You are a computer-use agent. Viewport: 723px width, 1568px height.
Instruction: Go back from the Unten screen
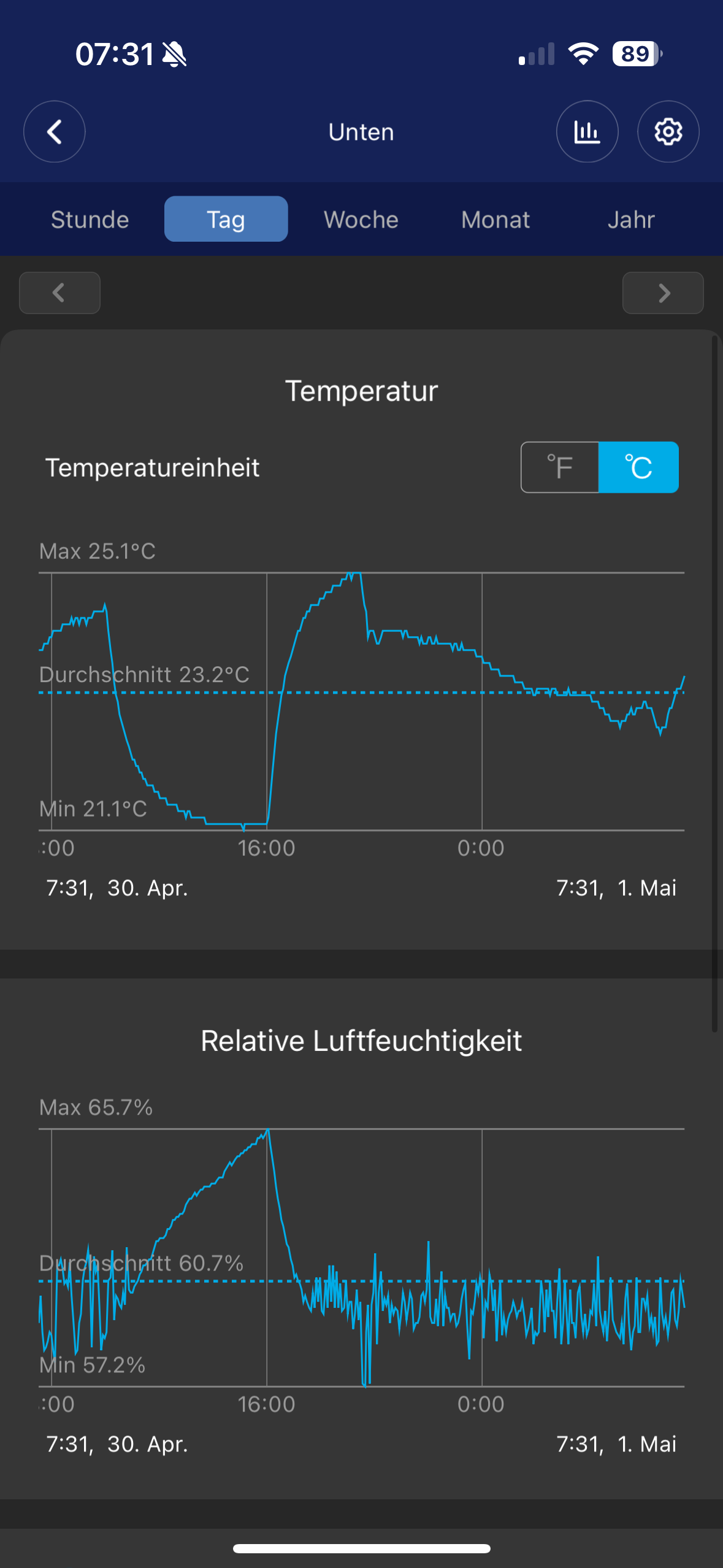click(x=54, y=131)
